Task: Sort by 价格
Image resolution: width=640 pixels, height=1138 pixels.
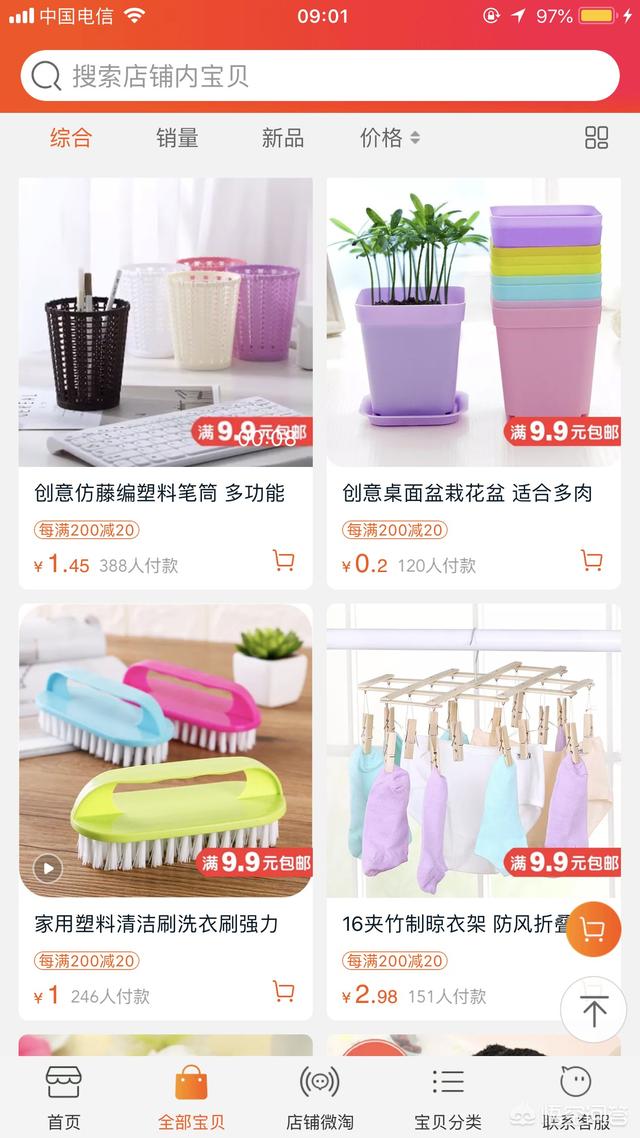Action: pyautogui.click(x=390, y=138)
